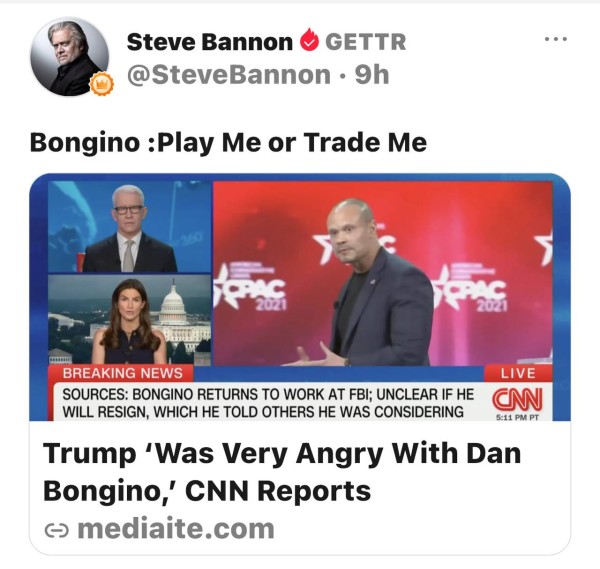
Task: Open Steve Bannon's profile picture
Action: tap(69, 57)
